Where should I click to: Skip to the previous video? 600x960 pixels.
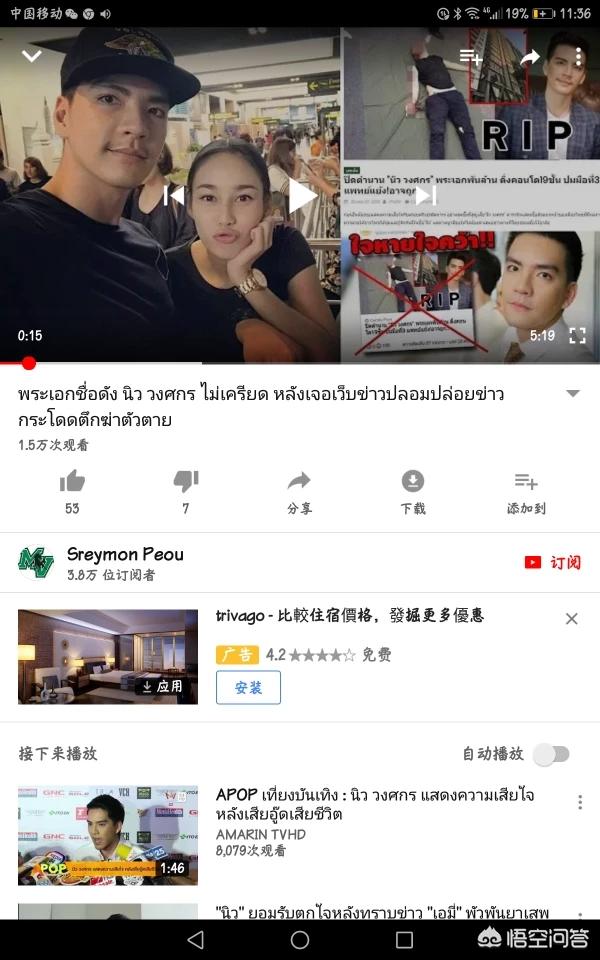[174, 196]
